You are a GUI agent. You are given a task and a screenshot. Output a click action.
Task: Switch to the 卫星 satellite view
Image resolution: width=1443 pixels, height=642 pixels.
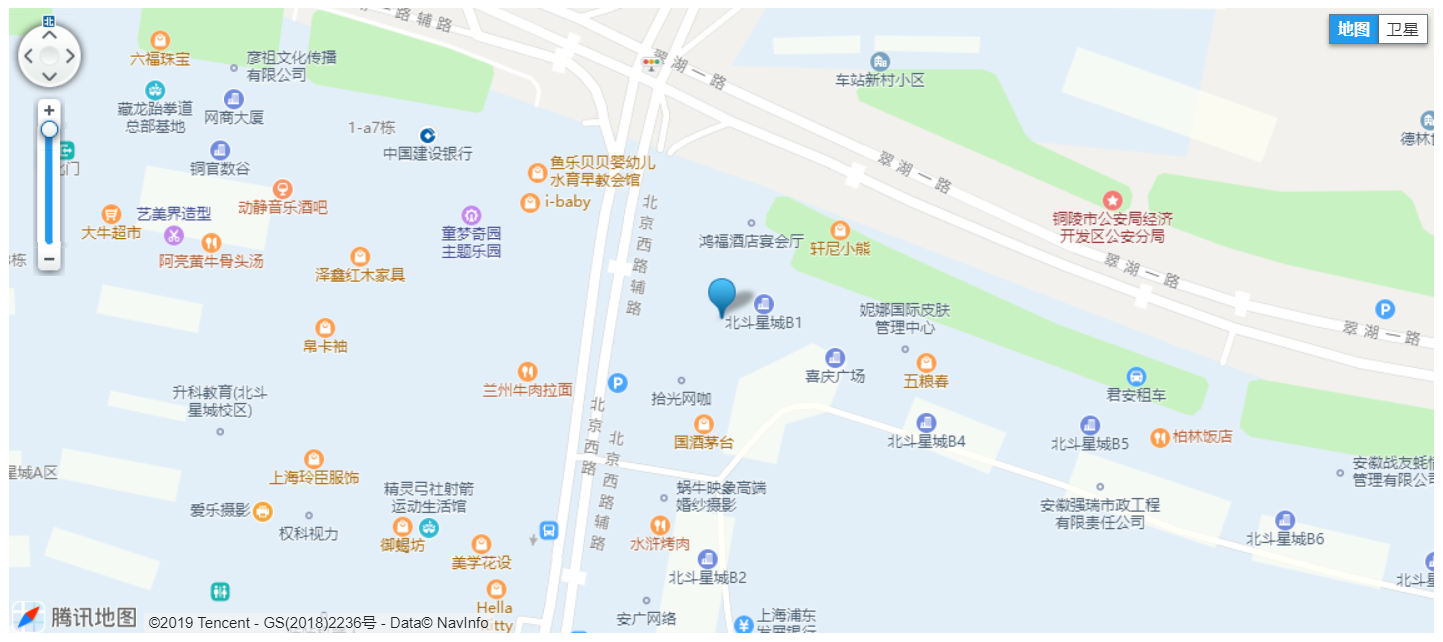coord(1402,30)
